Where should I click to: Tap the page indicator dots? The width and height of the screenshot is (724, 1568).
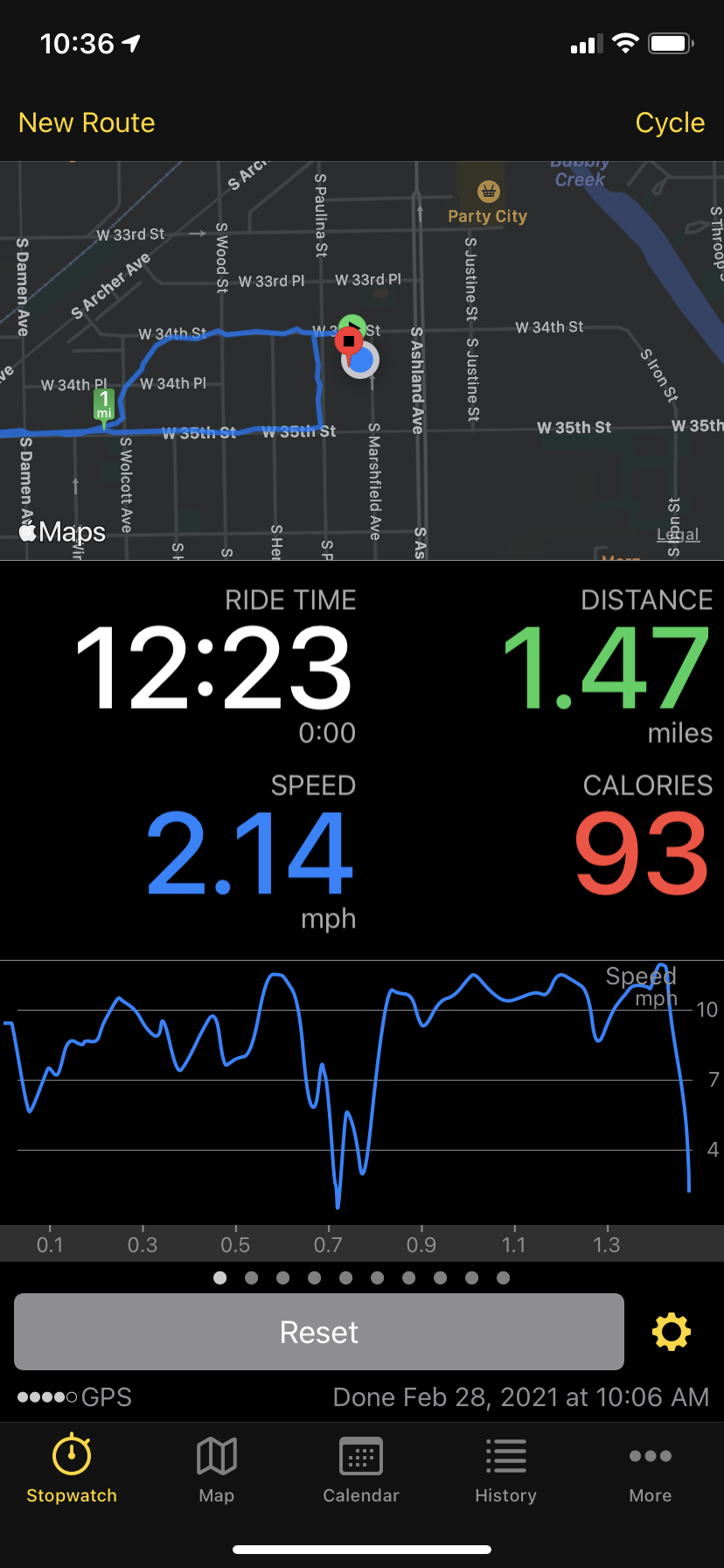point(362,1277)
